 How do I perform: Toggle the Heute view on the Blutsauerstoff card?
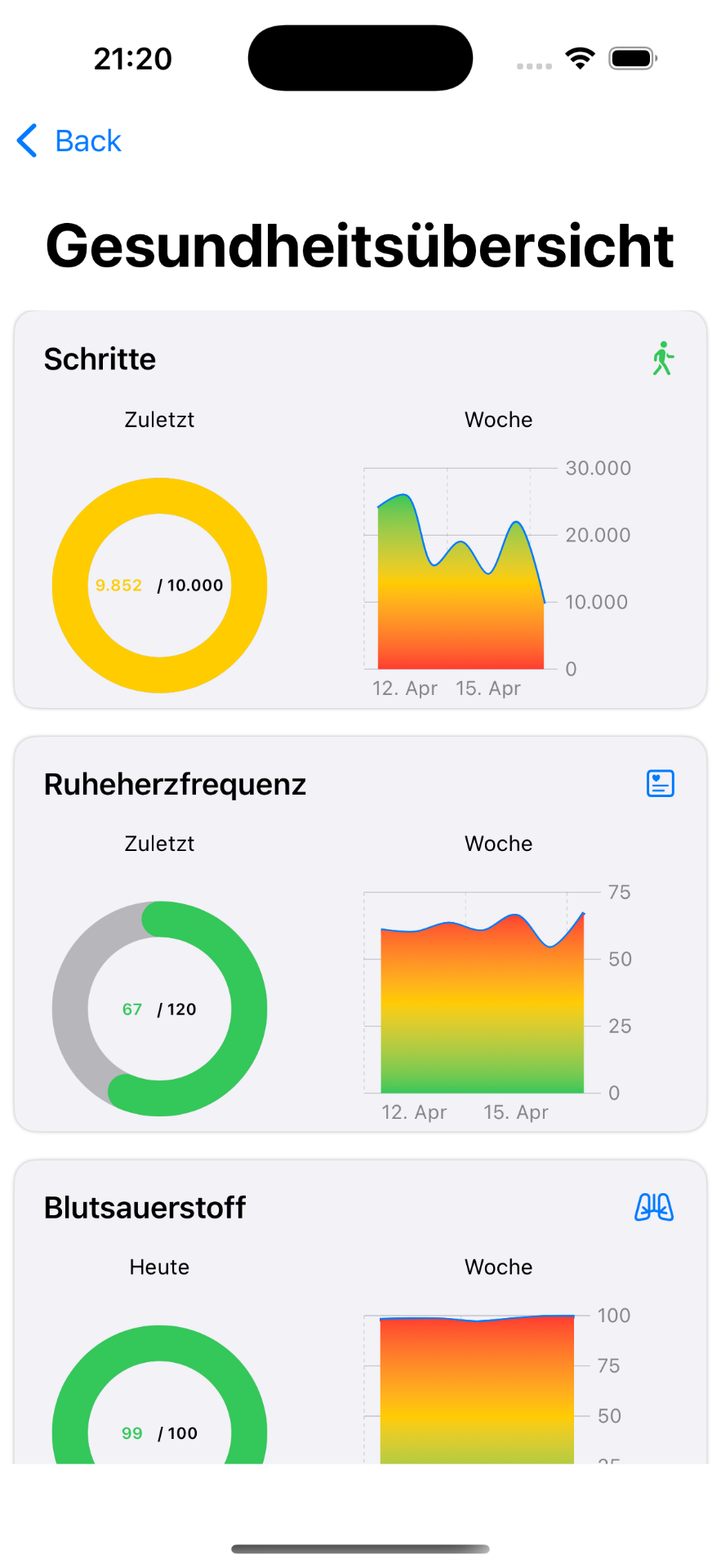(x=158, y=1267)
